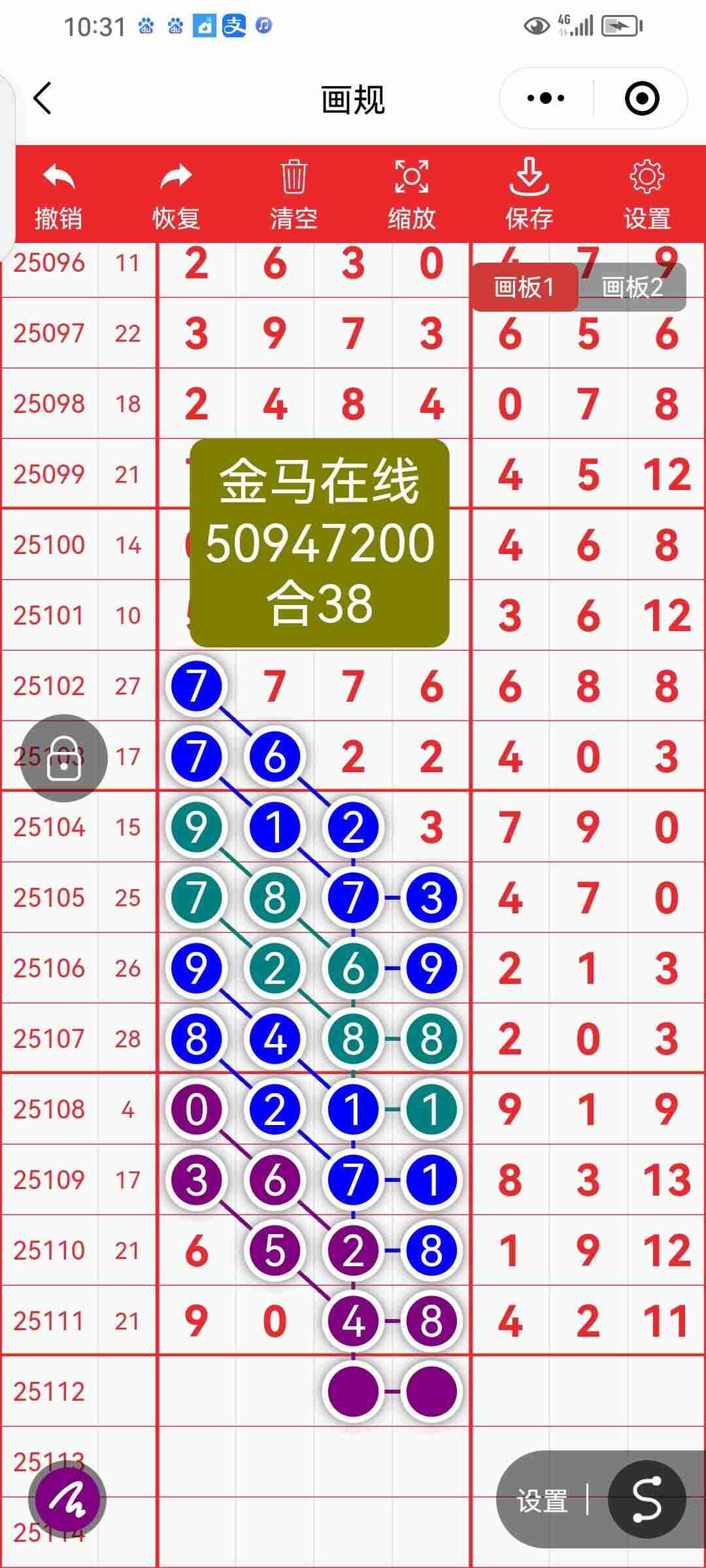
Task: Tap the back arrow beside 画规 title
Action: point(42,99)
